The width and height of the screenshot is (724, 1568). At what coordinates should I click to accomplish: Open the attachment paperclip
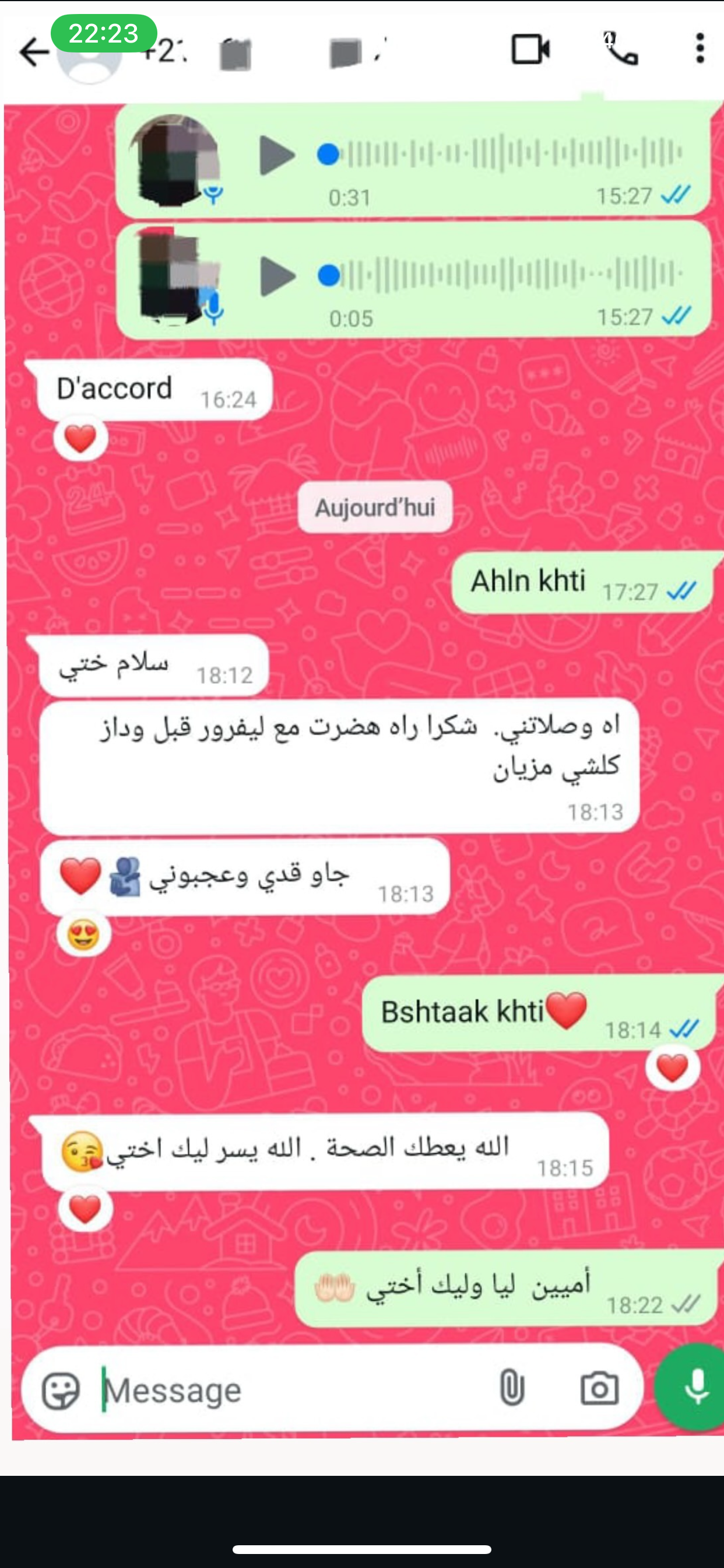point(511,1389)
